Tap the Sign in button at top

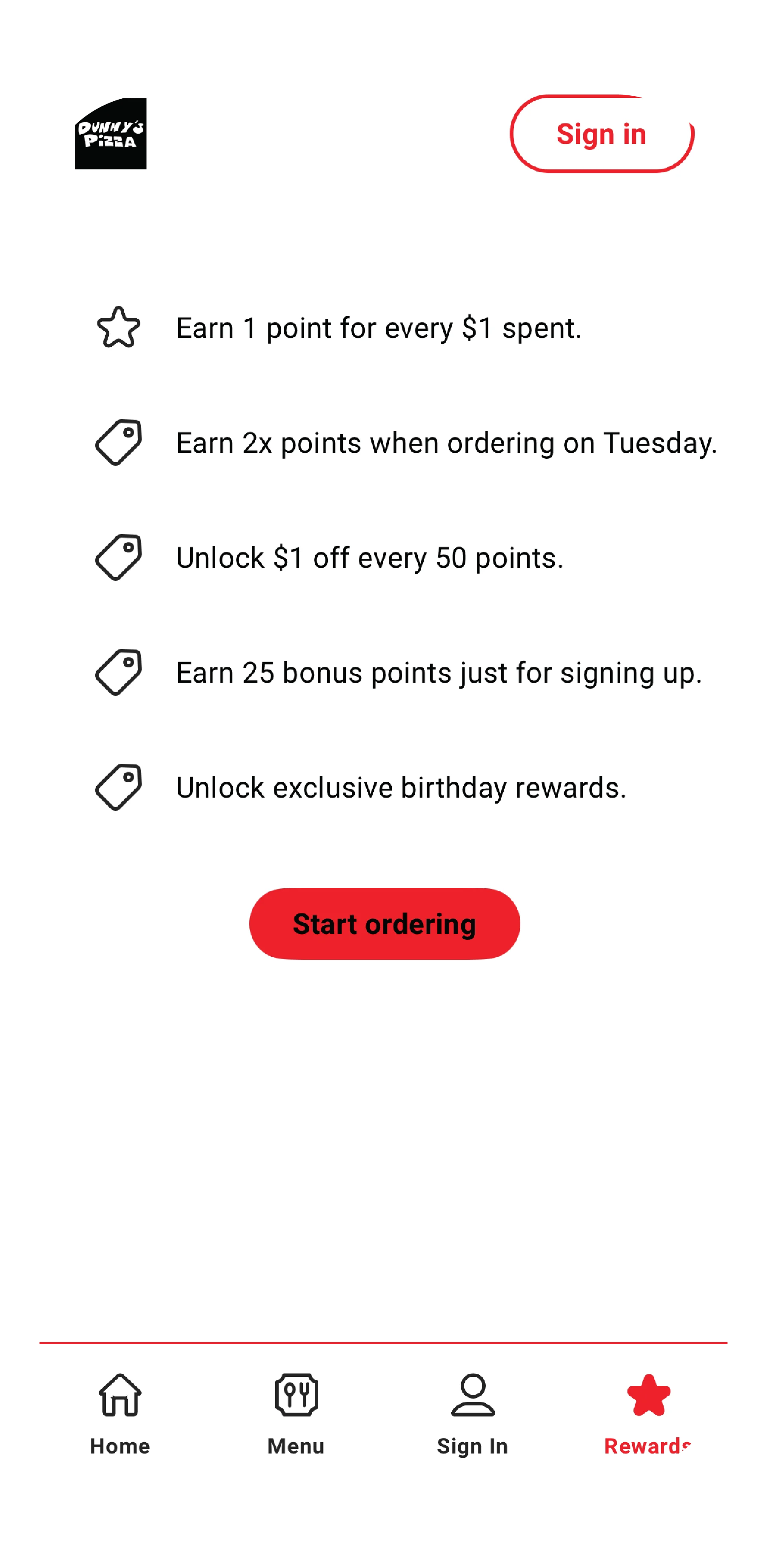602,134
